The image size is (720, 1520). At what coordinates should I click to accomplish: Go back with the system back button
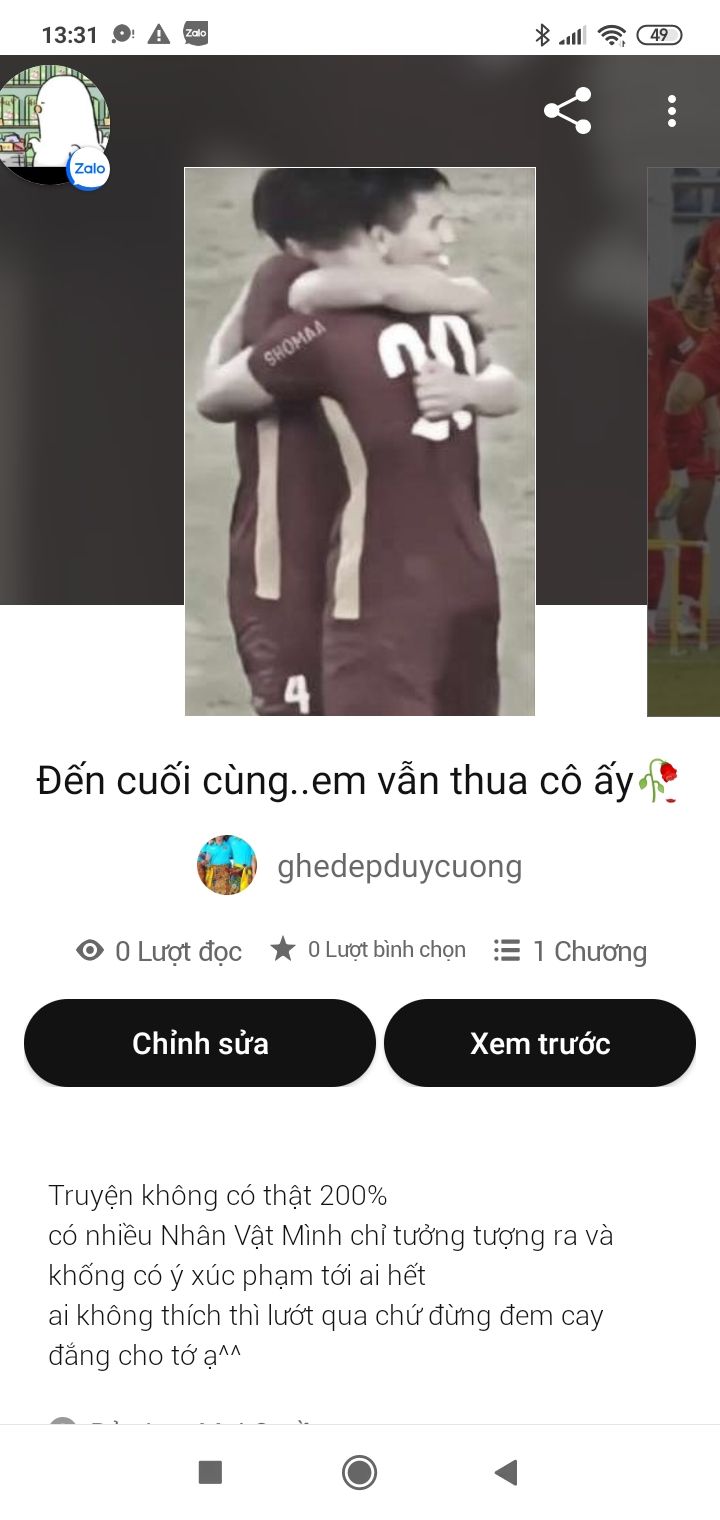(x=506, y=1472)
